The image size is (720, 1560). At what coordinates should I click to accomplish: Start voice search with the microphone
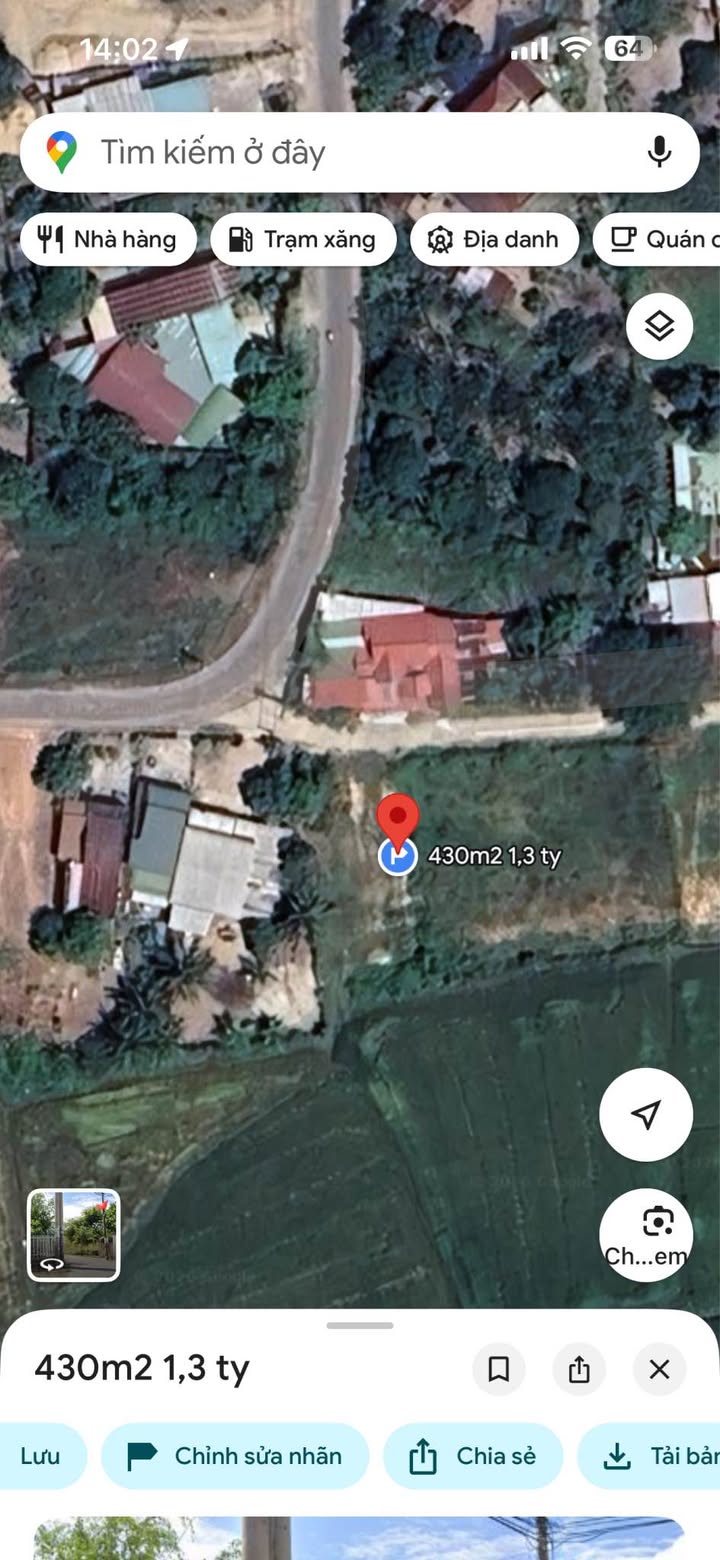pyautogui.click(x=658, y=152)
